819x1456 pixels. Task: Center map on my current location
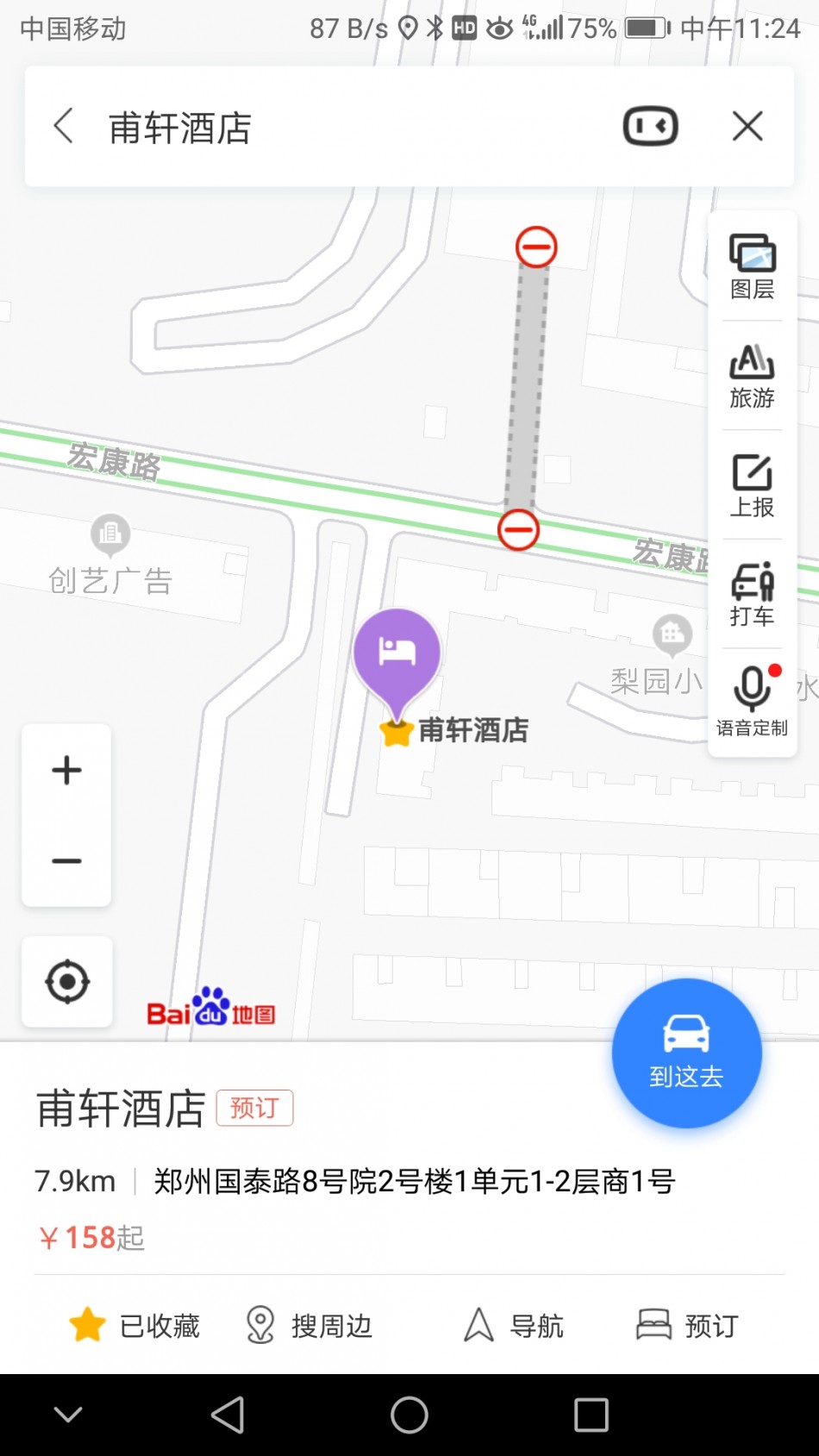point(67,981)
